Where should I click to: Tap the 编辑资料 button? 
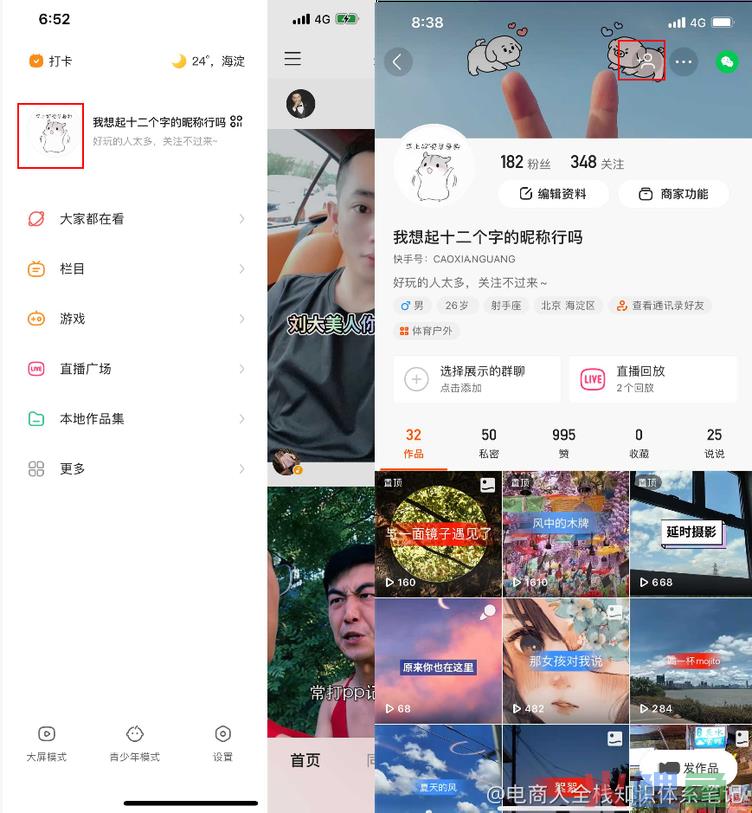(553, 194)
